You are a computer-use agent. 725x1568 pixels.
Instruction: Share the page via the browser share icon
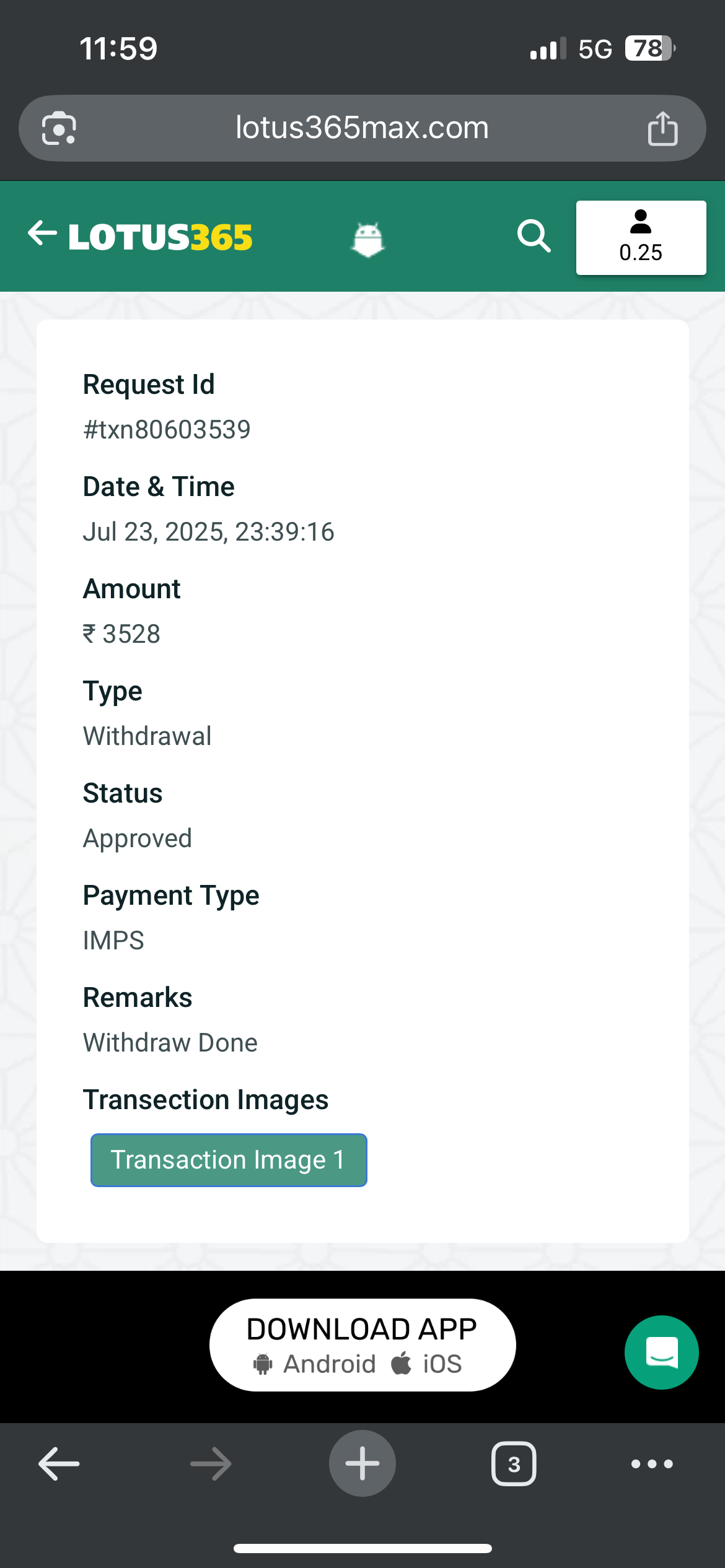[662, 129]
